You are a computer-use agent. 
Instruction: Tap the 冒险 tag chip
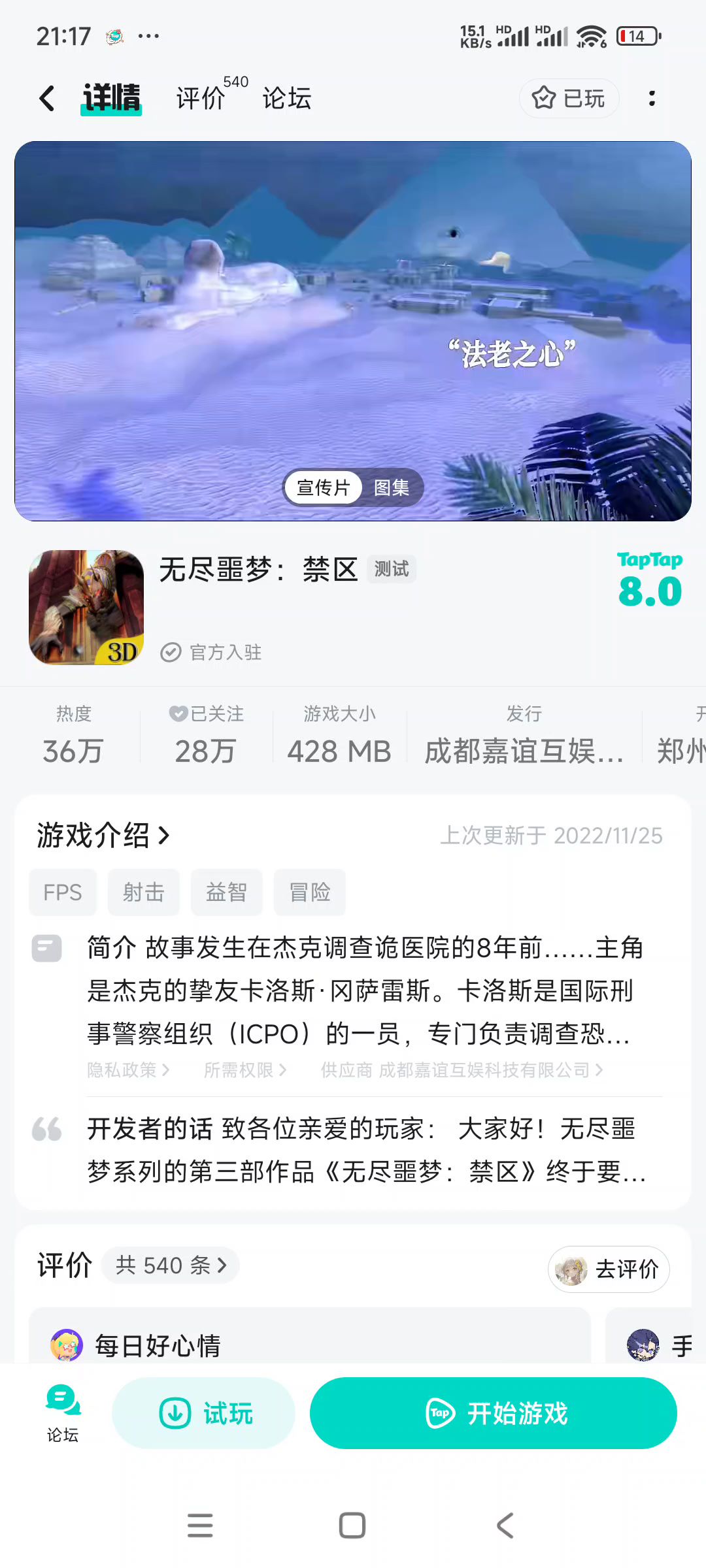coord(309,892)
